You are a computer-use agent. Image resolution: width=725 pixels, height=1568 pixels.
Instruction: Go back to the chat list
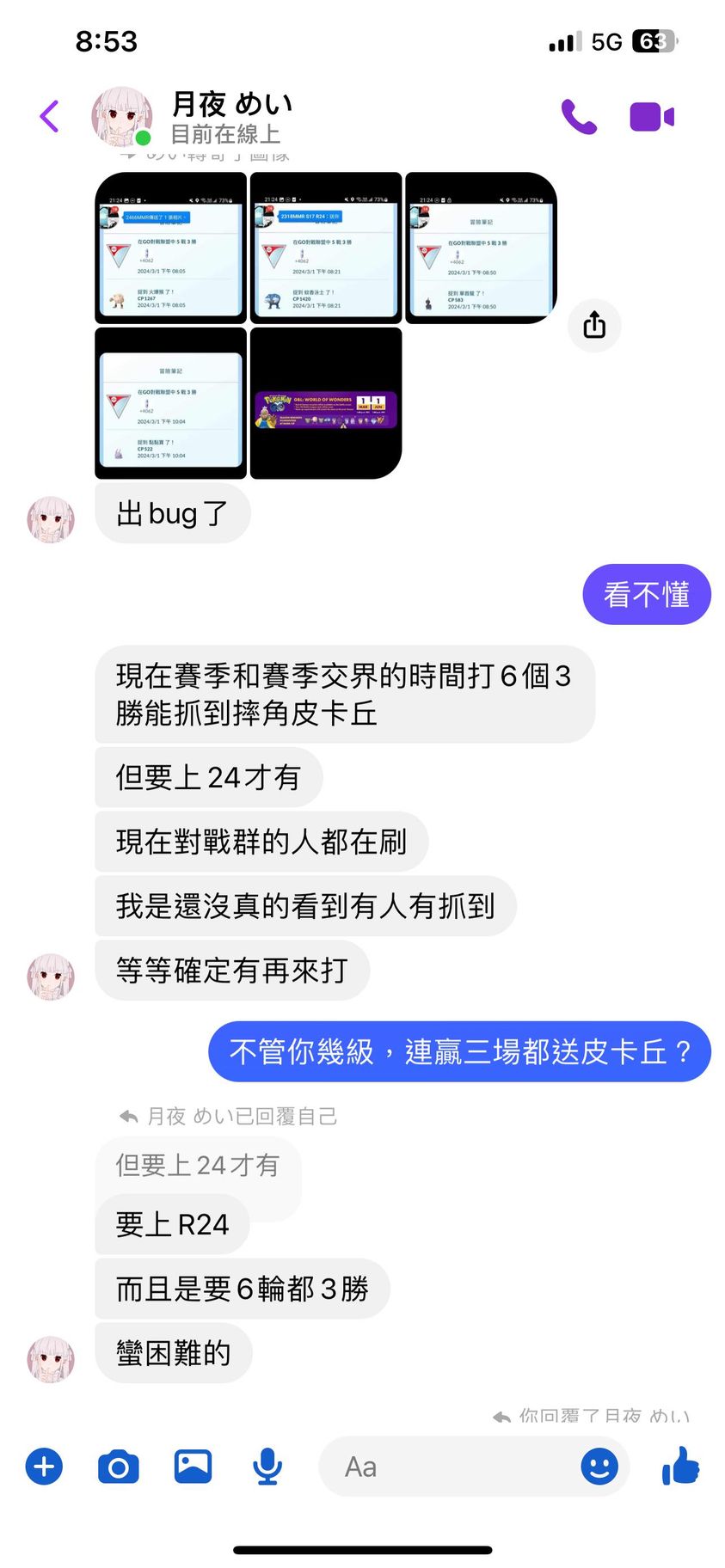(50, 117)
